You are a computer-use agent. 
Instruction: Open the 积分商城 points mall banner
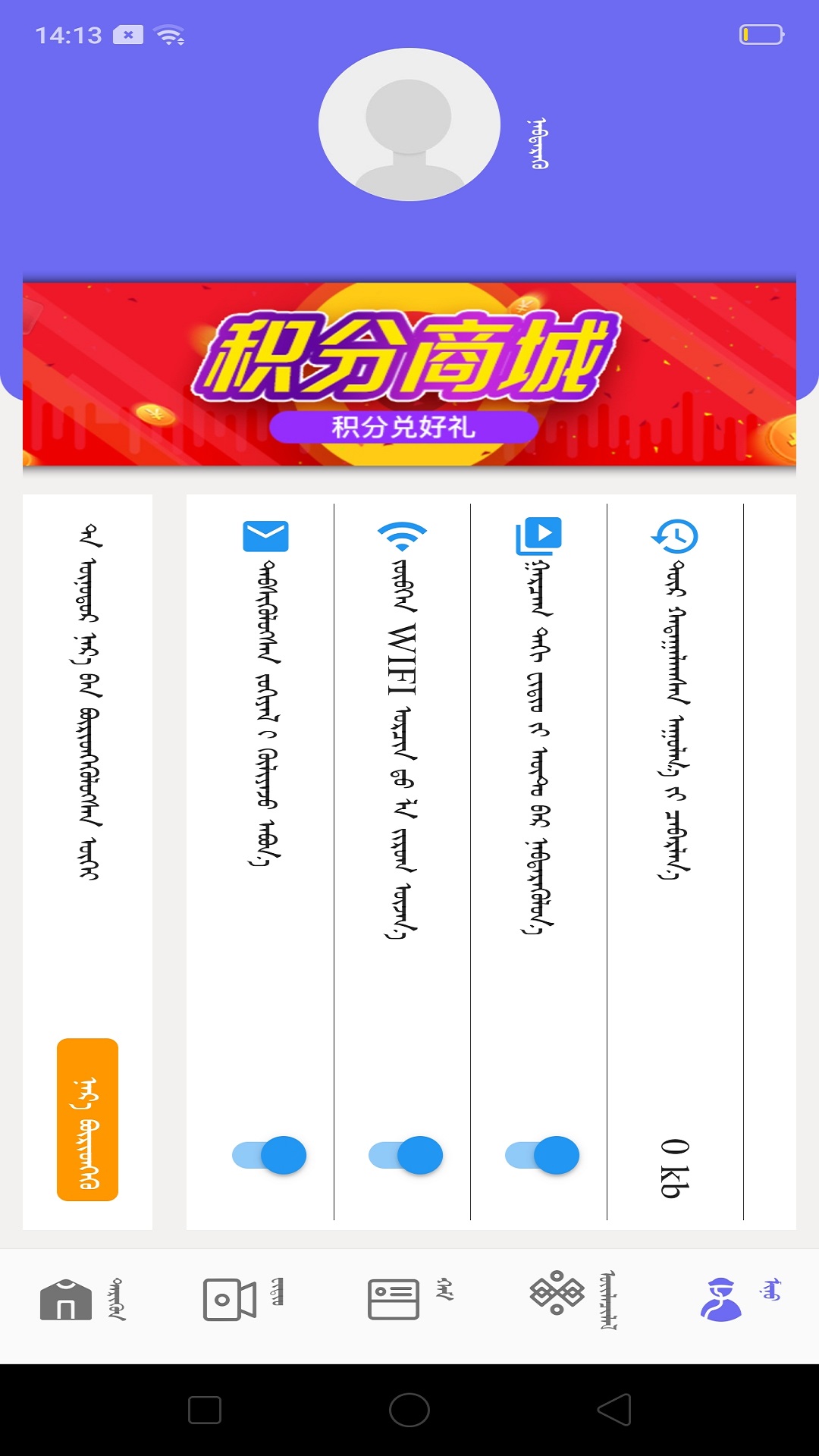(409, 373)
